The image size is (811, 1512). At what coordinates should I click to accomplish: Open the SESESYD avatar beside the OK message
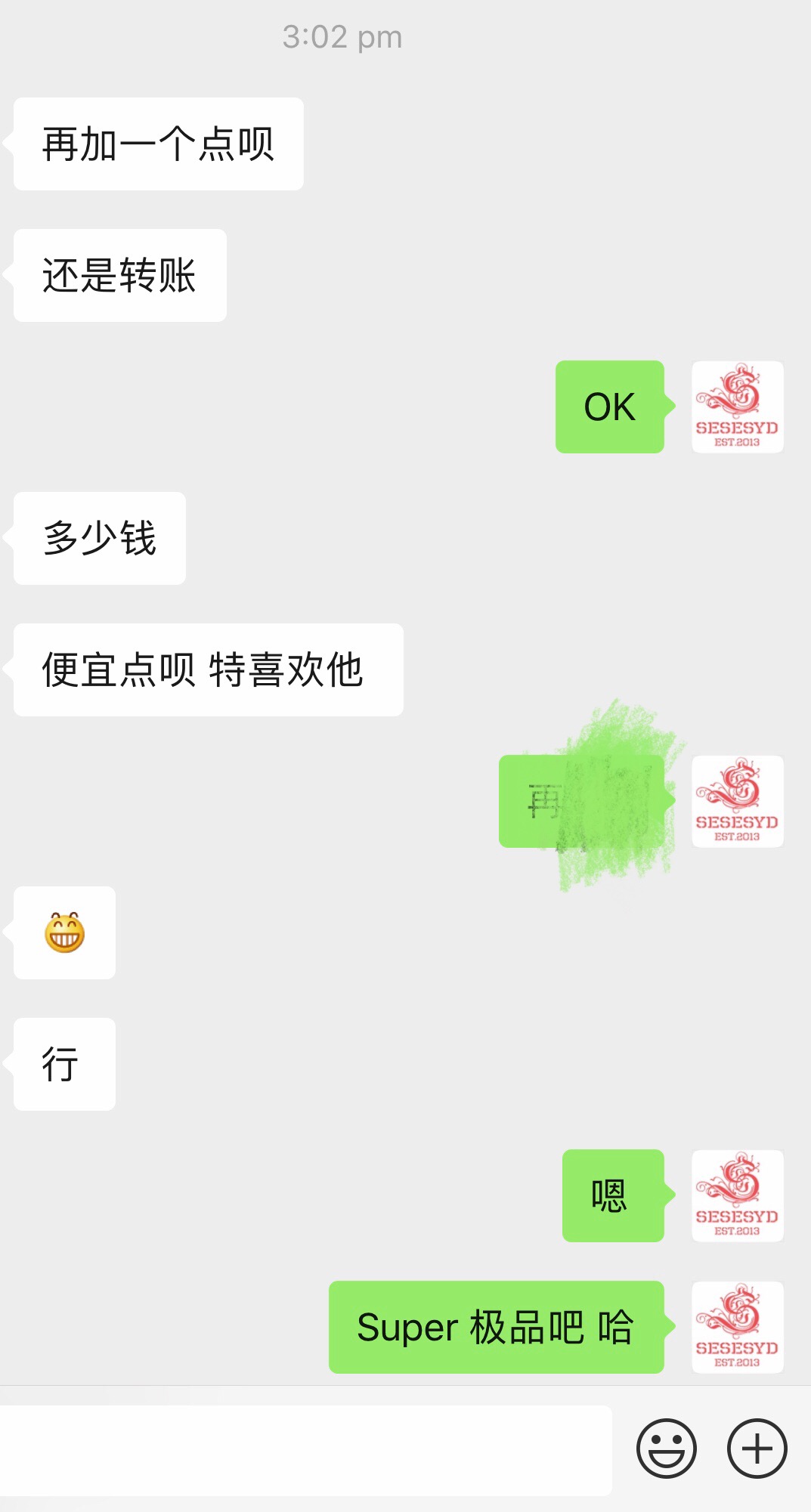737,407
